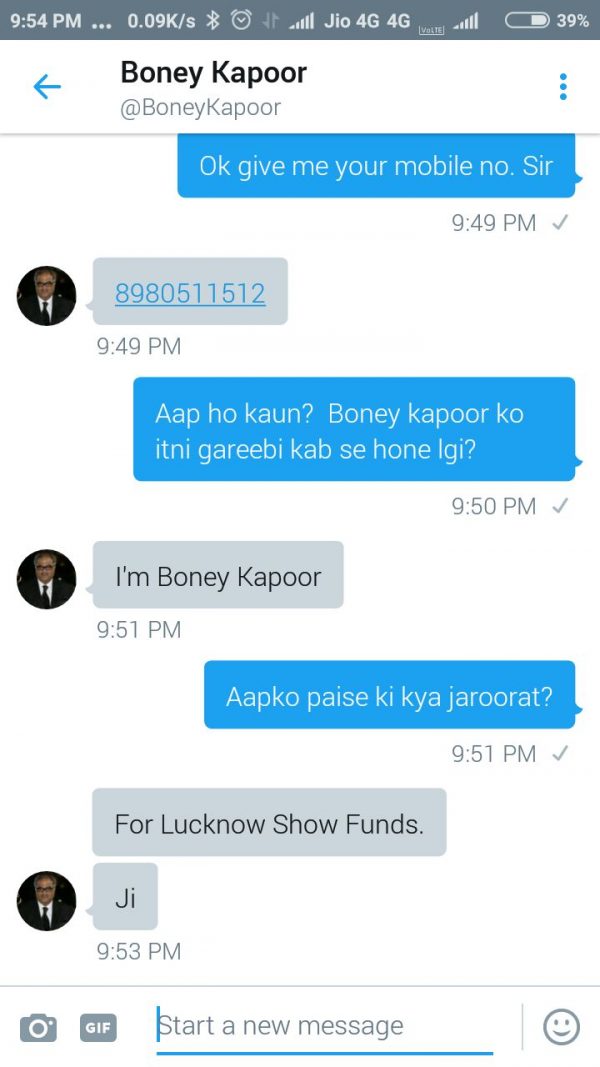Open the emoji picker
The width and height of the screenshot is (600, 1067).
coord(561,1026)
